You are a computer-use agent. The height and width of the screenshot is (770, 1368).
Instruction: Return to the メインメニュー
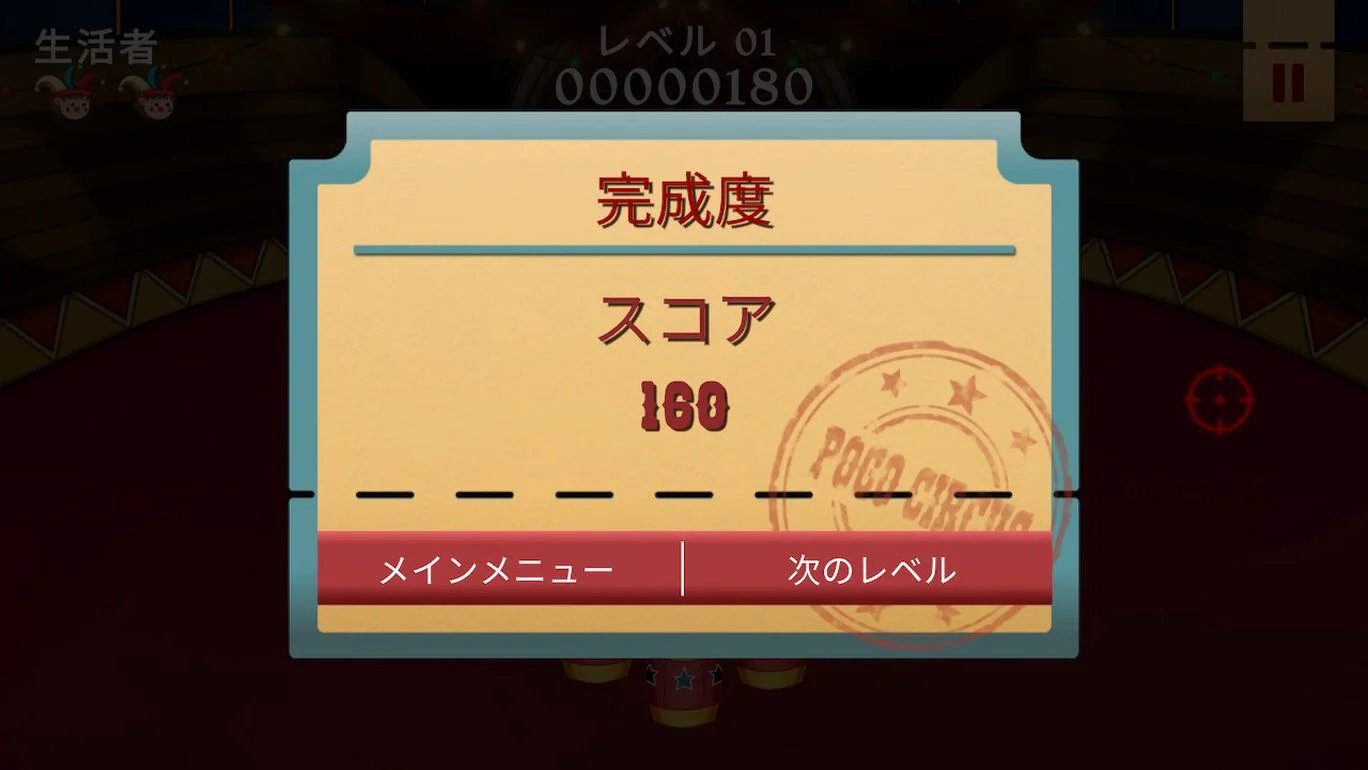(x=497, y=570)
